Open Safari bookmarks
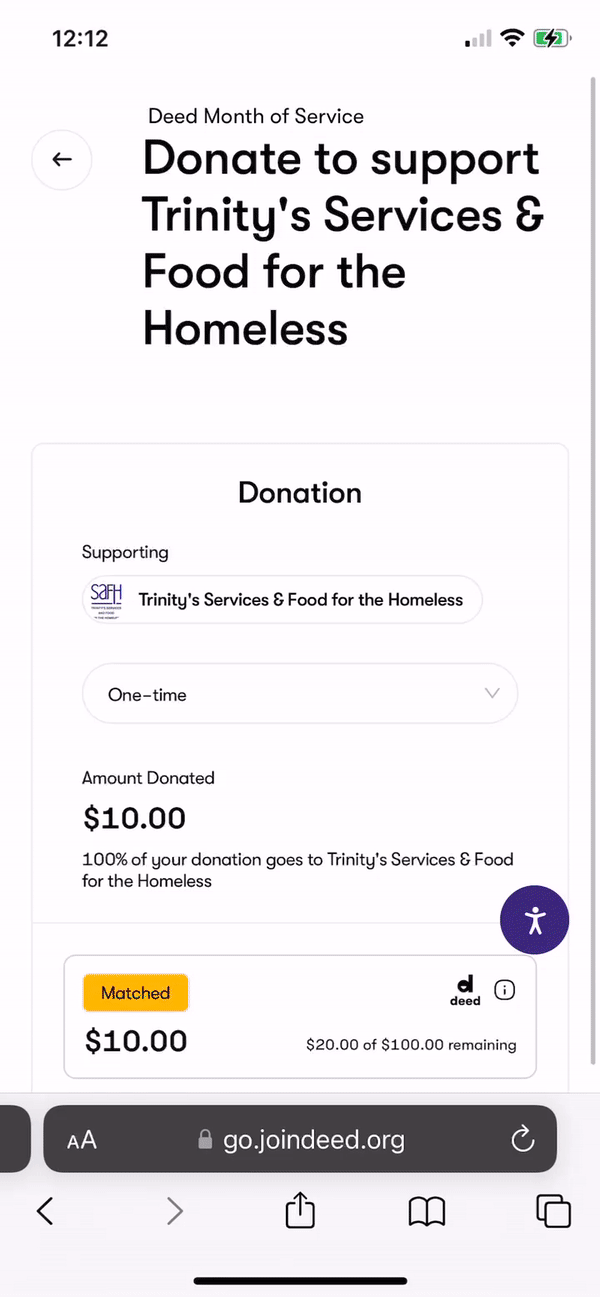 click(x=427, y=1212)
